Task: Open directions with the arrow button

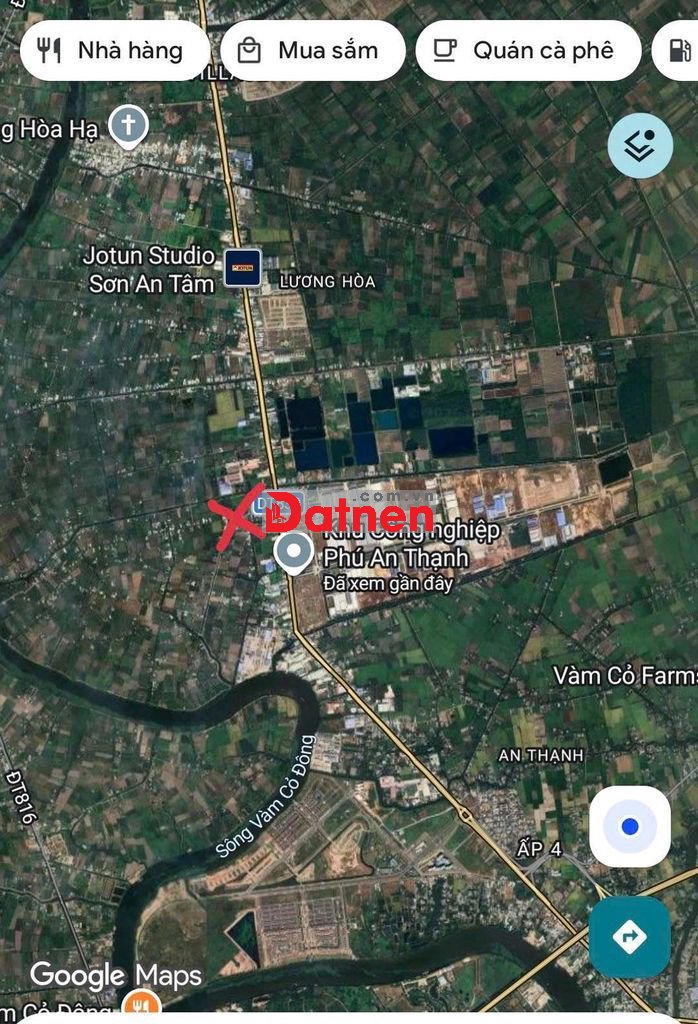Action: point(630,937)
